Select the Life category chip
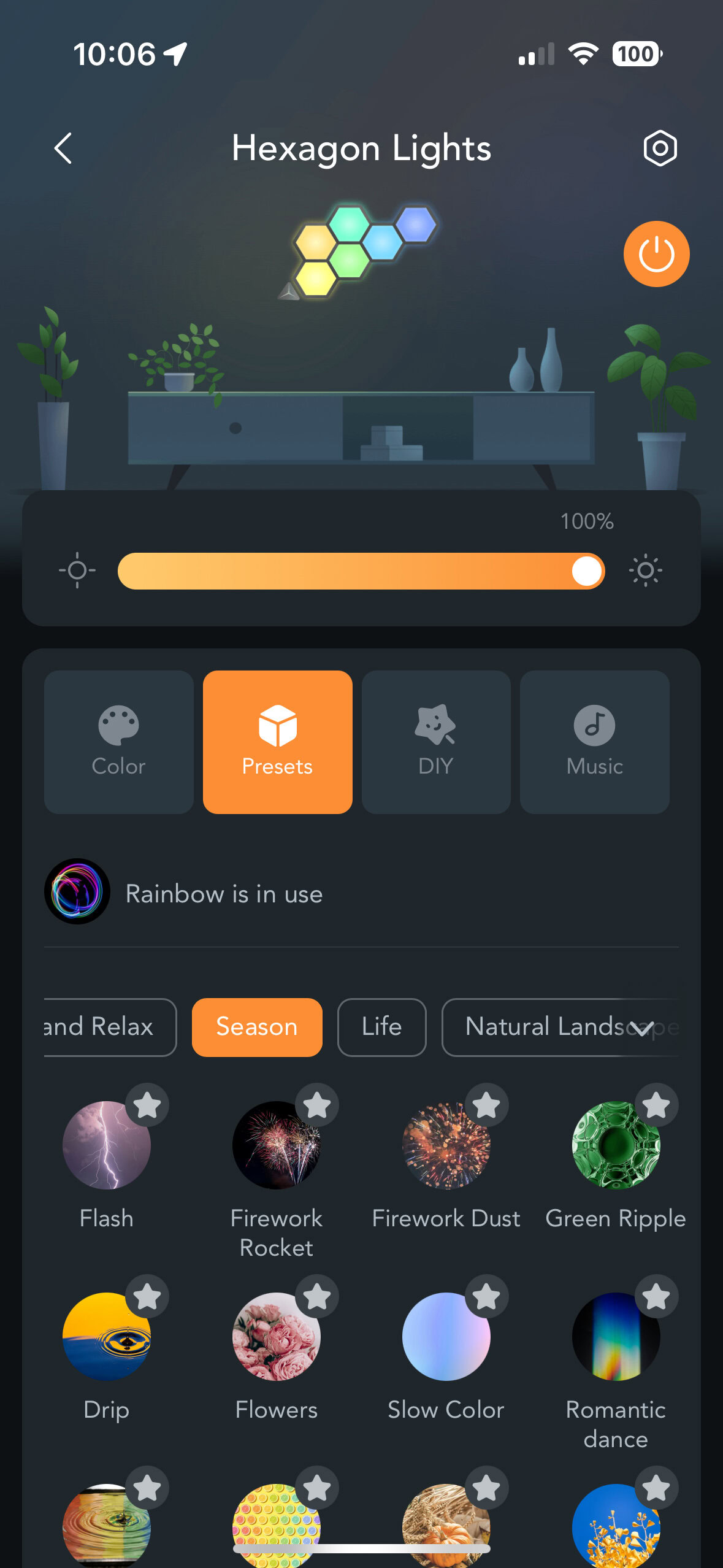The width and height of the screenshot is (723, 1568). [x=381, y=1027]
